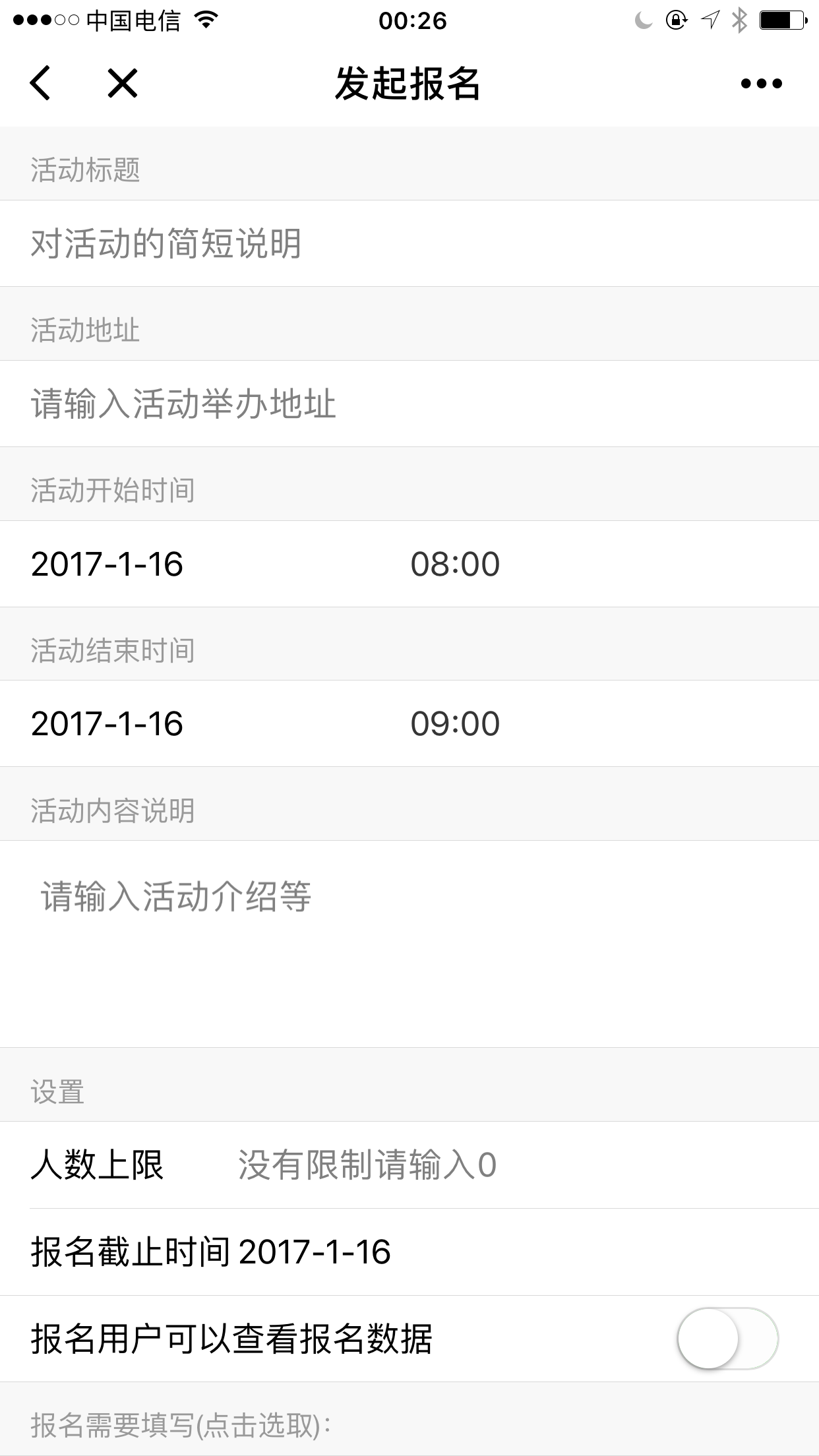
Task: Pick the activity start date
Action: (x=107, y=564)
